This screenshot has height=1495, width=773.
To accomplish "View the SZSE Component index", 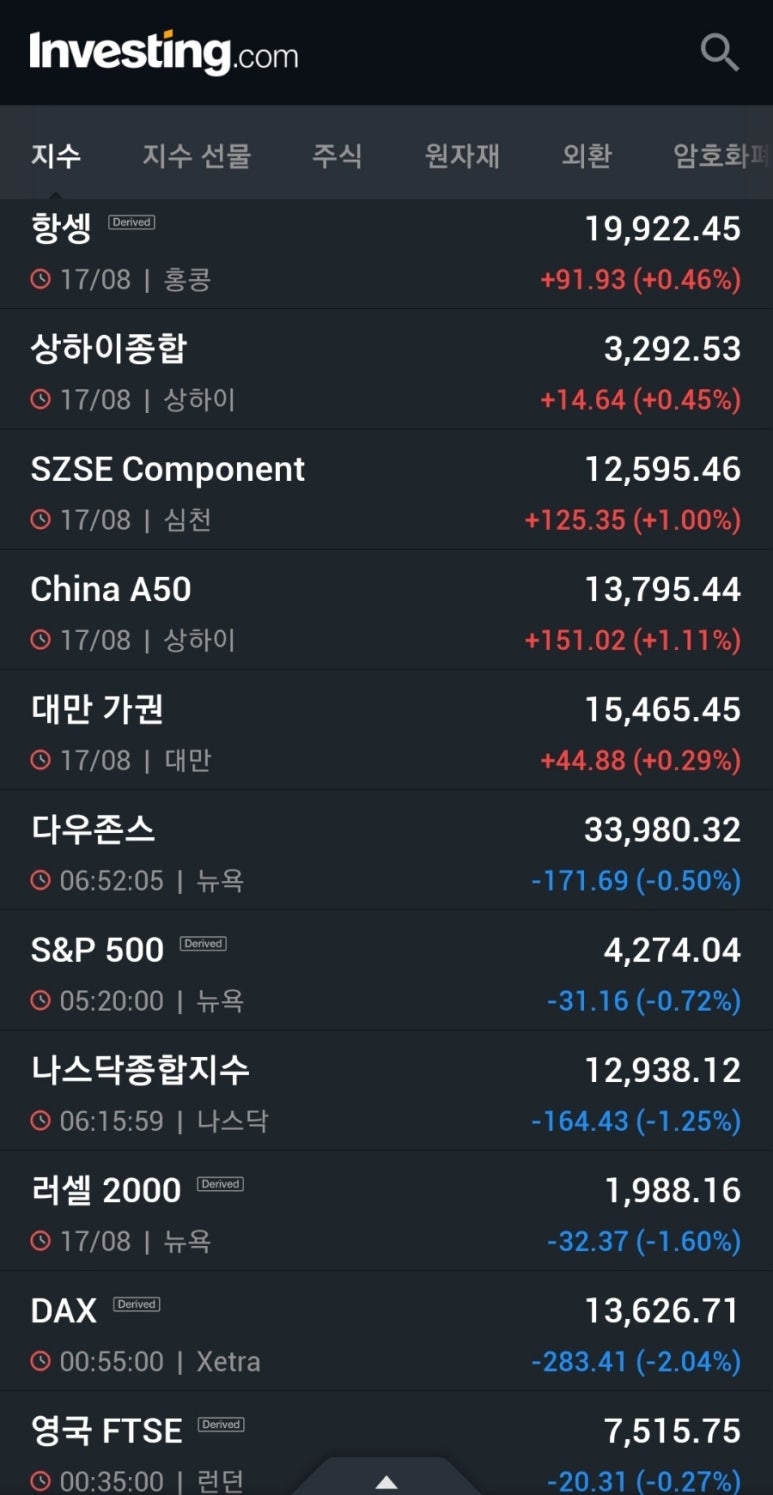I will point(386,489).
